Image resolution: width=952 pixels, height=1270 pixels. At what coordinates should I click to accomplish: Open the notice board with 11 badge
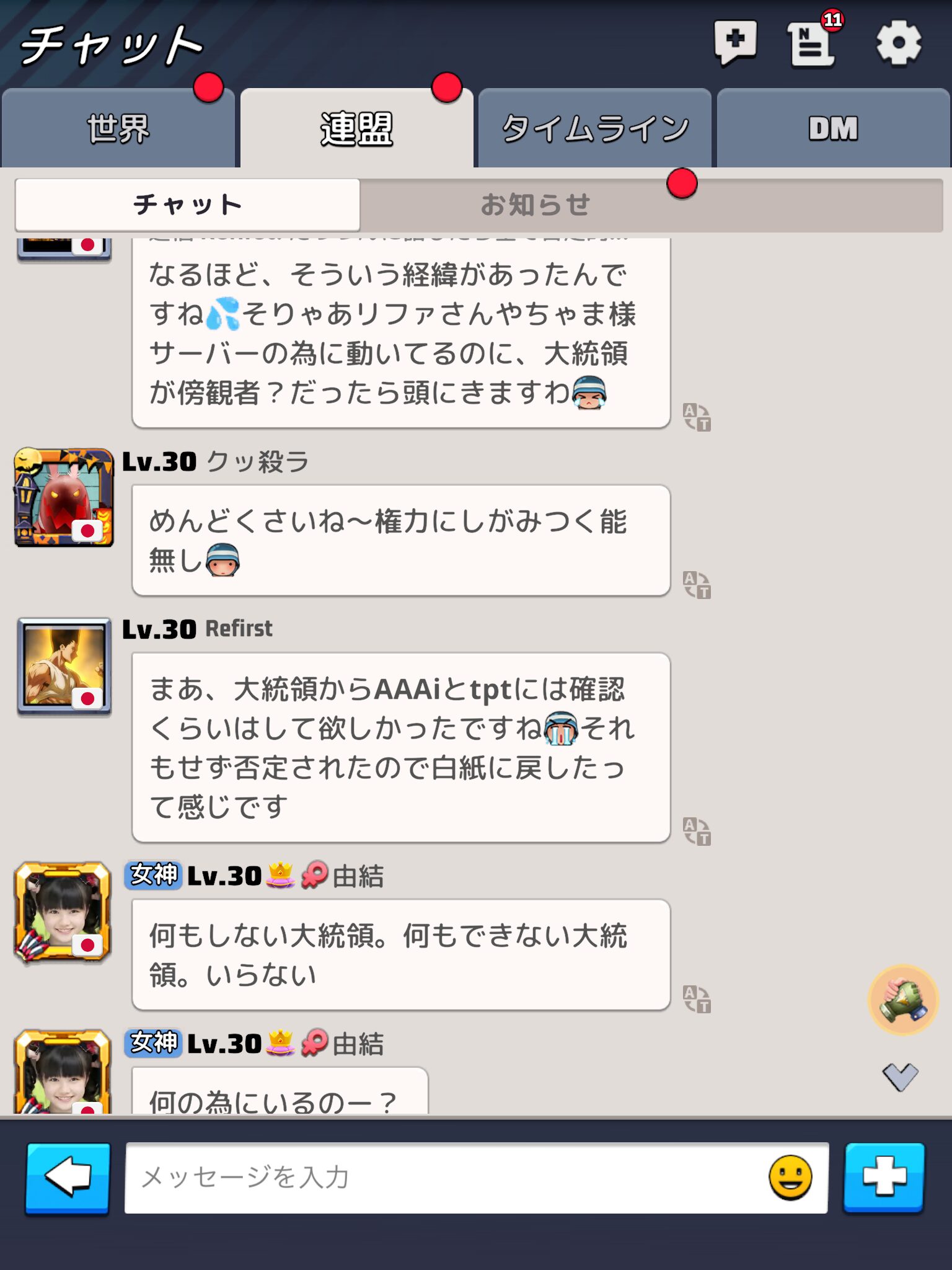coord(811,43)
